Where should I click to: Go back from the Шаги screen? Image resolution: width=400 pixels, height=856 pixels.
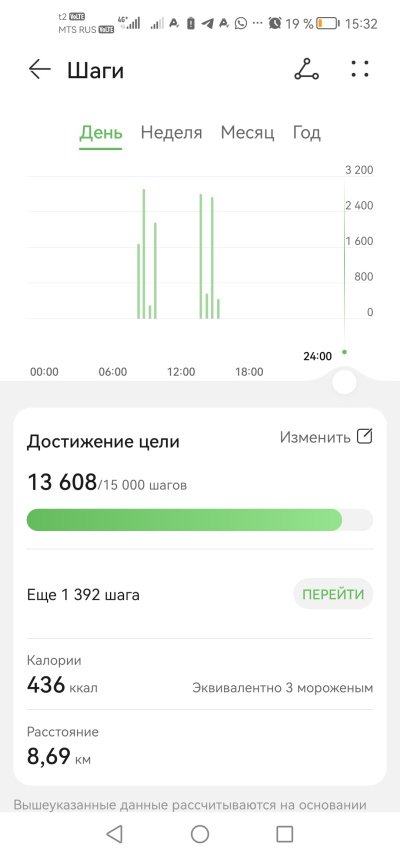(39, 69)
